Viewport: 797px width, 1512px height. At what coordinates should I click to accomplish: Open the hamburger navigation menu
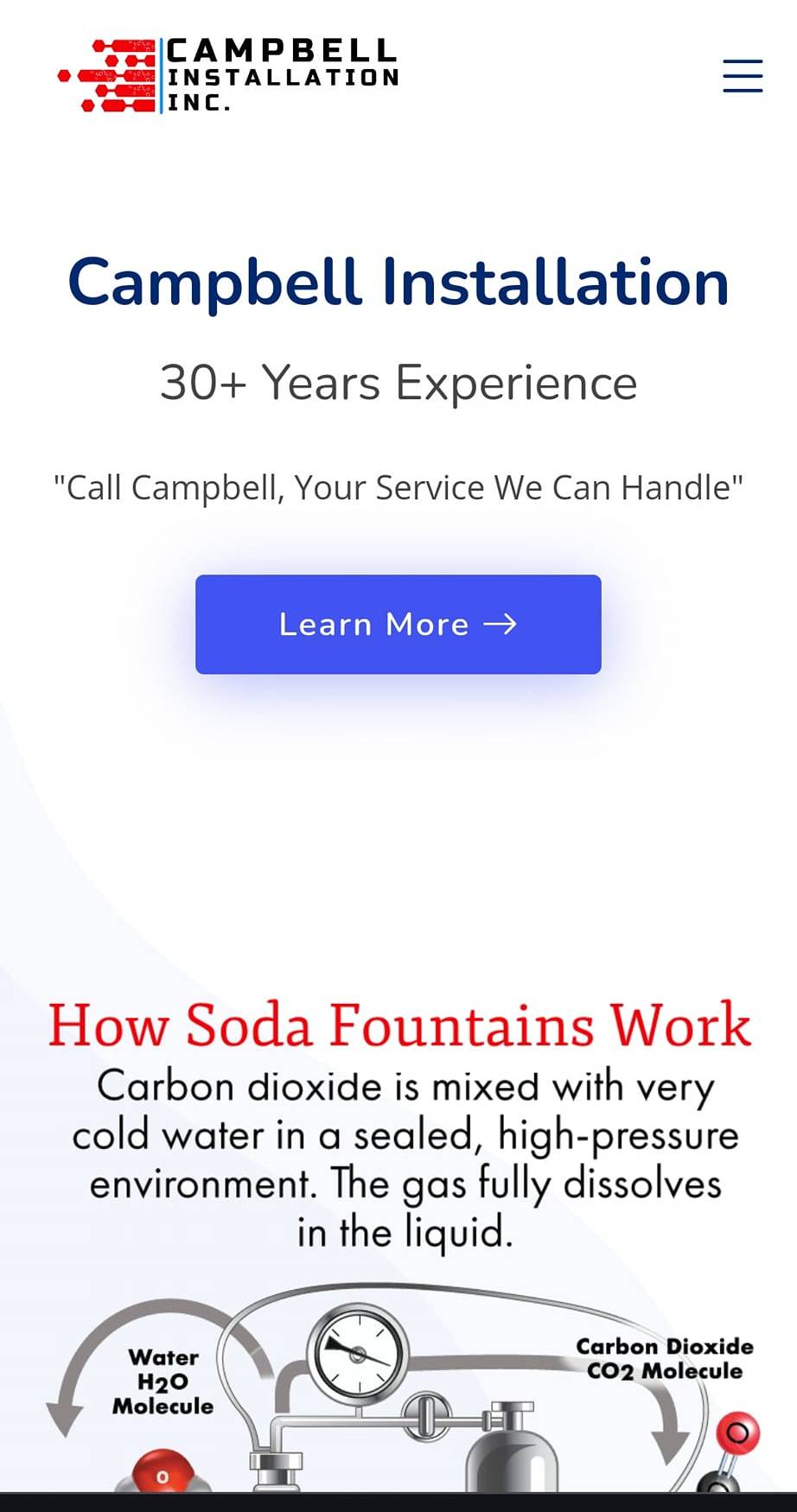743,76
